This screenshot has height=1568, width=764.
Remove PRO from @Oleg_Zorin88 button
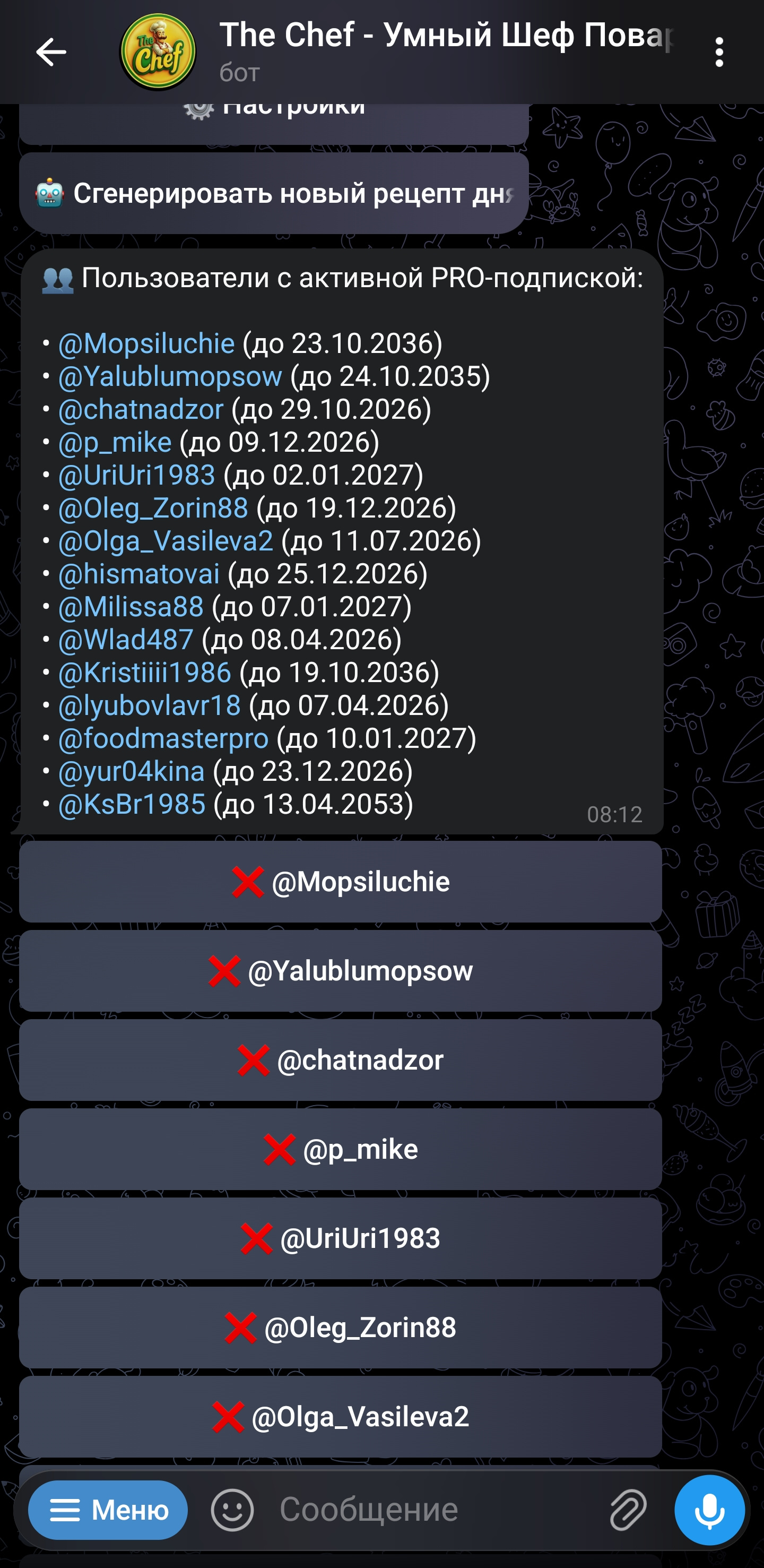click(341, 1328)
